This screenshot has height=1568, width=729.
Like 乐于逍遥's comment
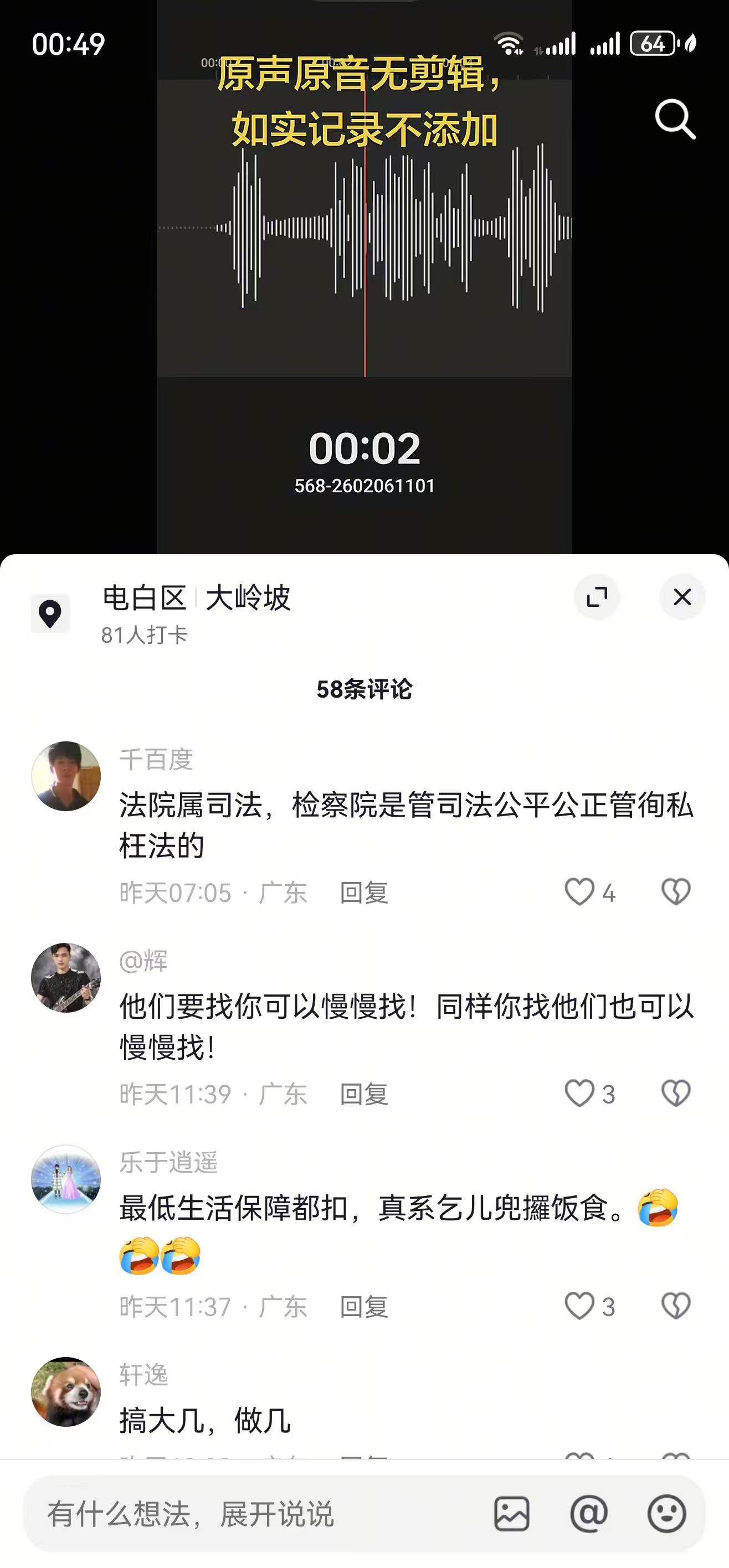click(x=579, y=1306)
